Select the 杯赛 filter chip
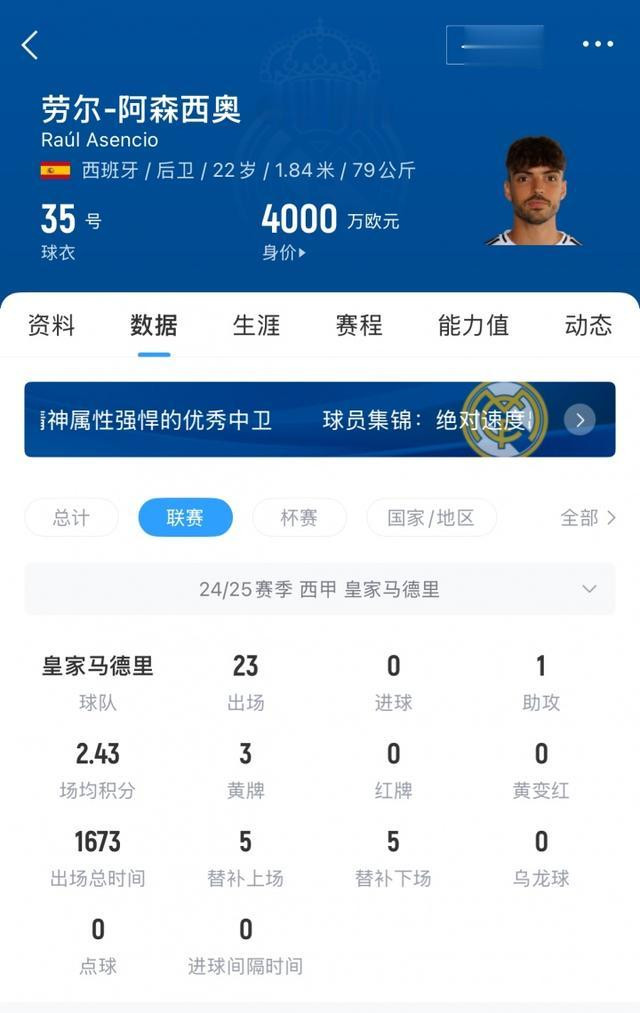Screen dimensions: 640x1013 [x=299, y=518]
